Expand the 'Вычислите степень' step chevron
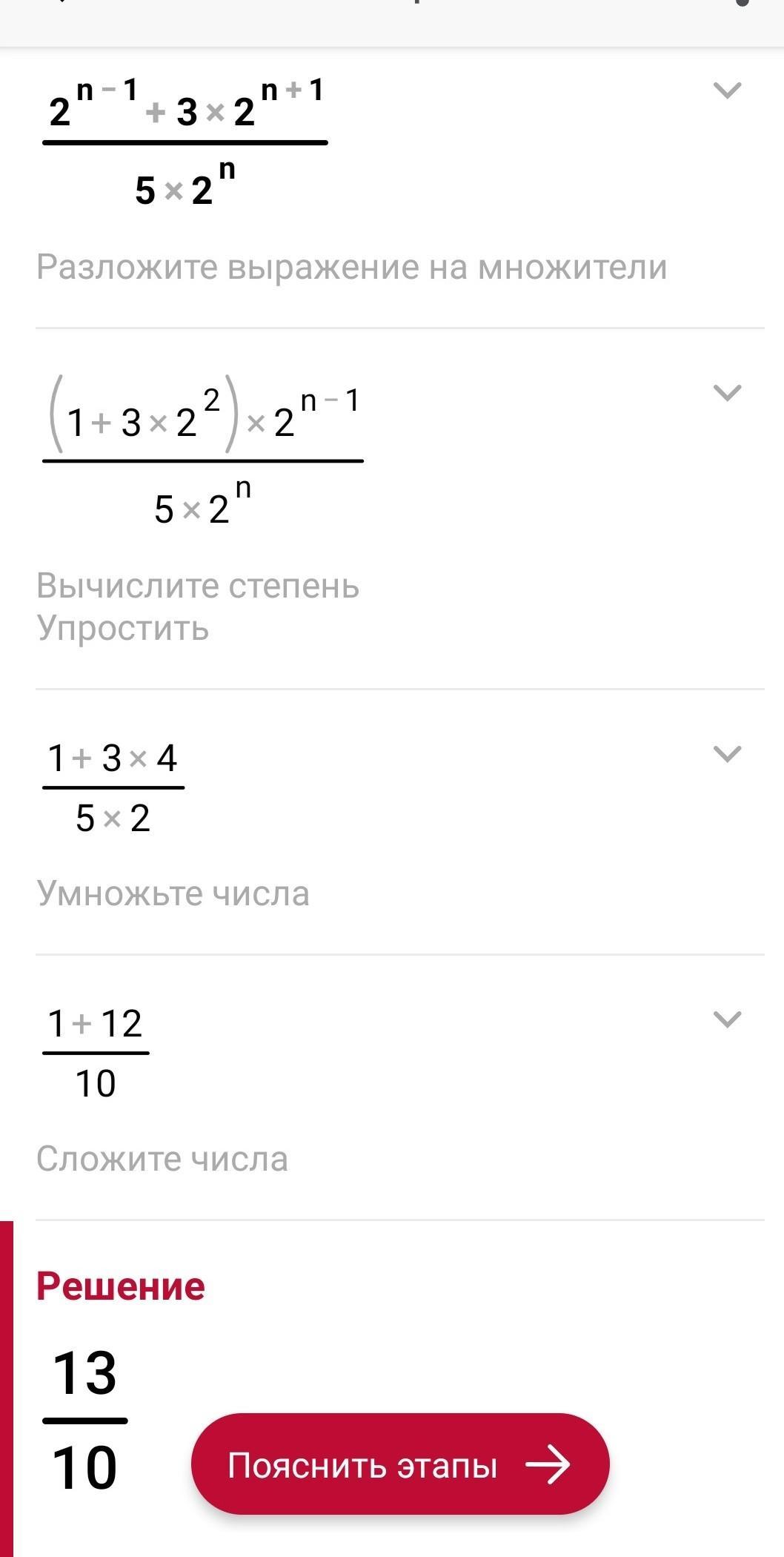The image size is (784, 1557). click(x=727, y=393)
